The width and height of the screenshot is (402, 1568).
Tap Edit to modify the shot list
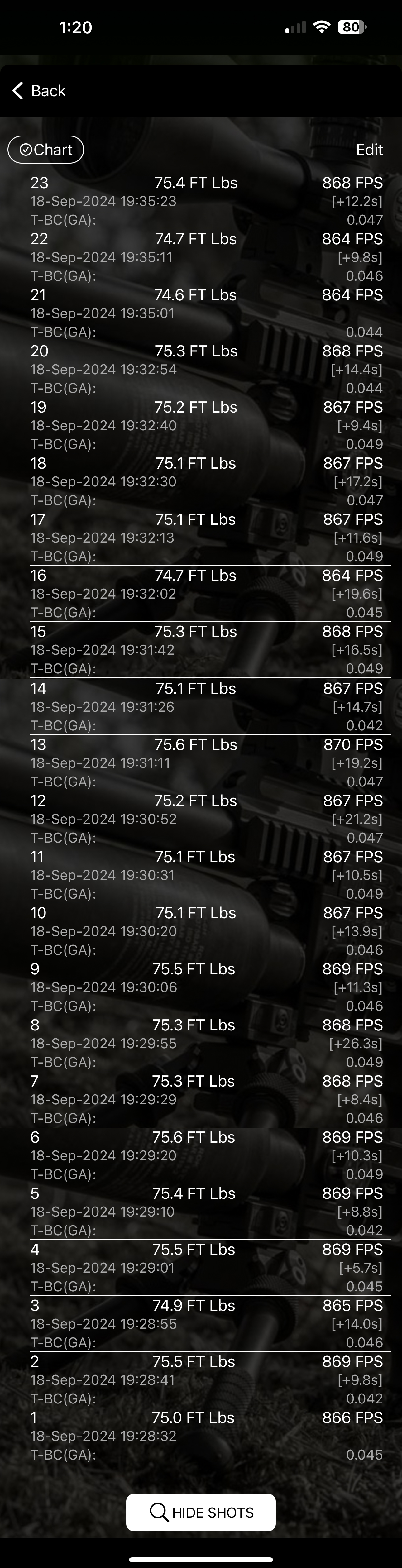click(369, 150)
